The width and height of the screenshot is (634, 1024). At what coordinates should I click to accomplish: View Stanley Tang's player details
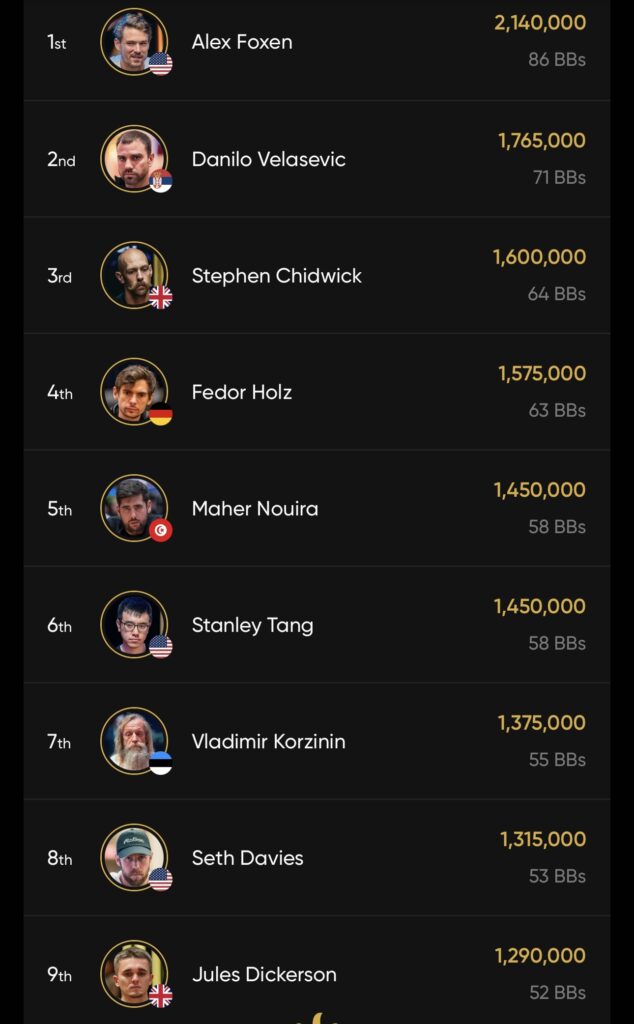252,625
